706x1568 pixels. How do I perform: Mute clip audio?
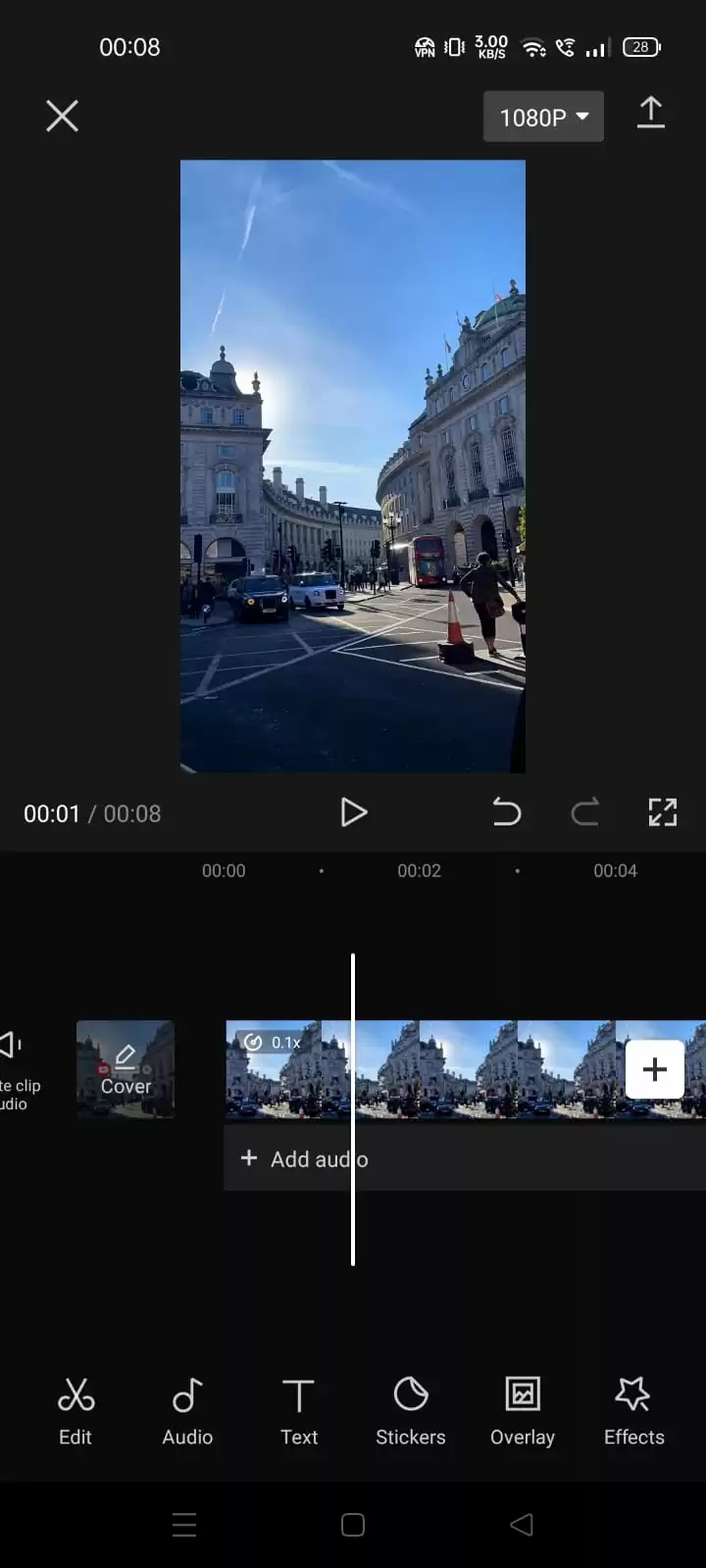[18, 1069]
